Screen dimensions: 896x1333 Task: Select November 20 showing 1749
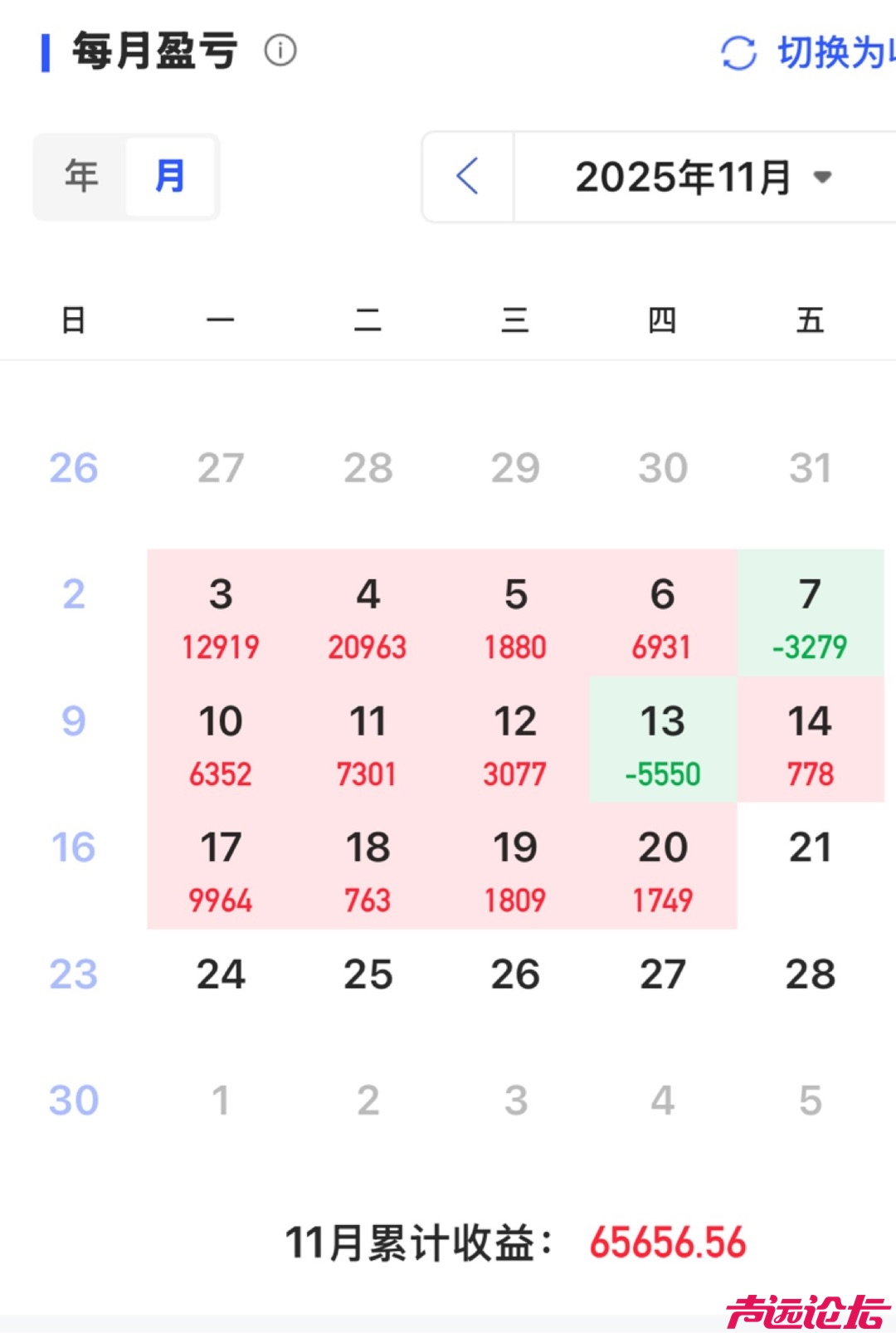click(662, 867)
